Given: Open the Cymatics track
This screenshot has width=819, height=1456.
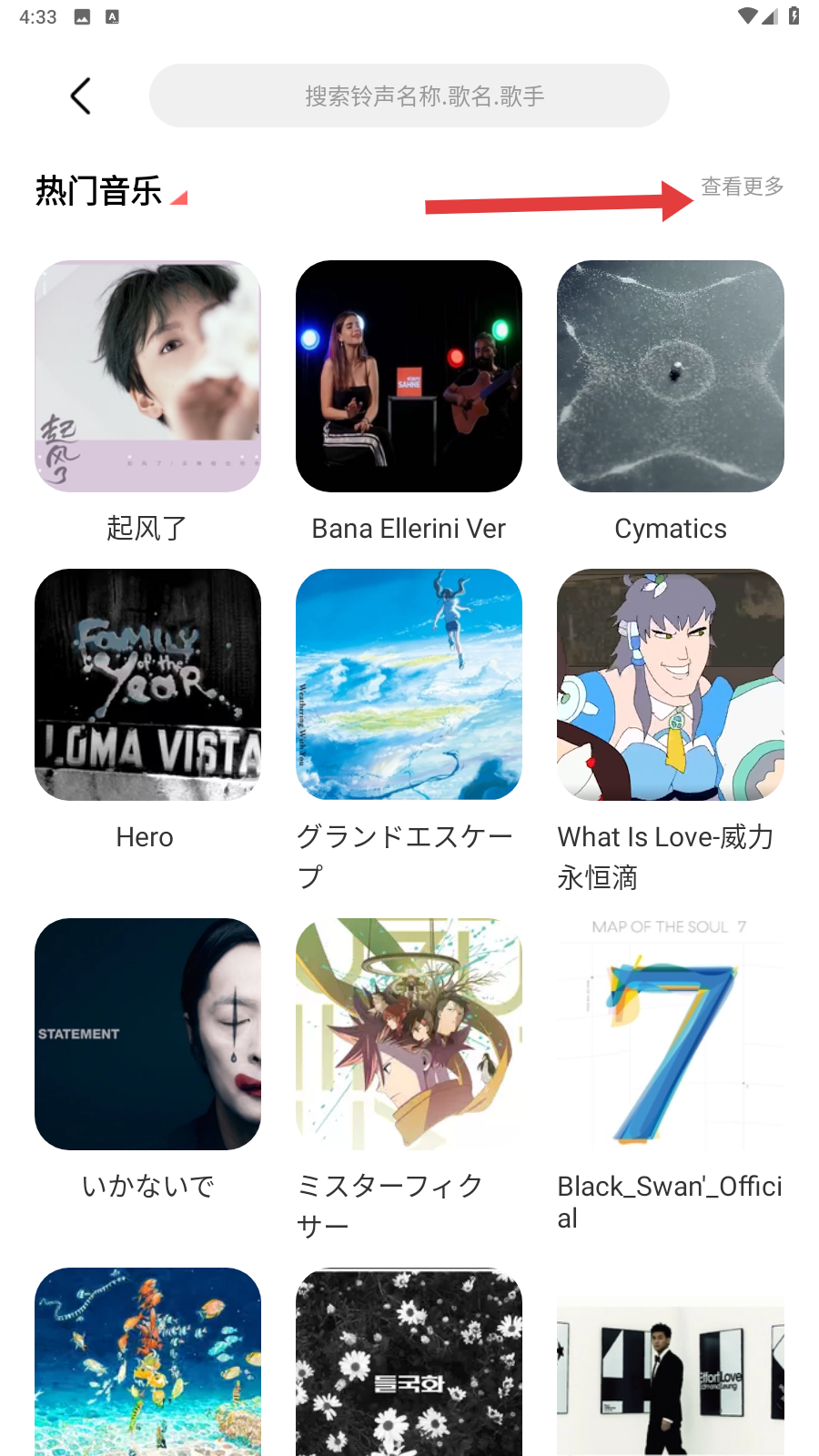Looking at the screenshot, I should (x=671, y=377).
